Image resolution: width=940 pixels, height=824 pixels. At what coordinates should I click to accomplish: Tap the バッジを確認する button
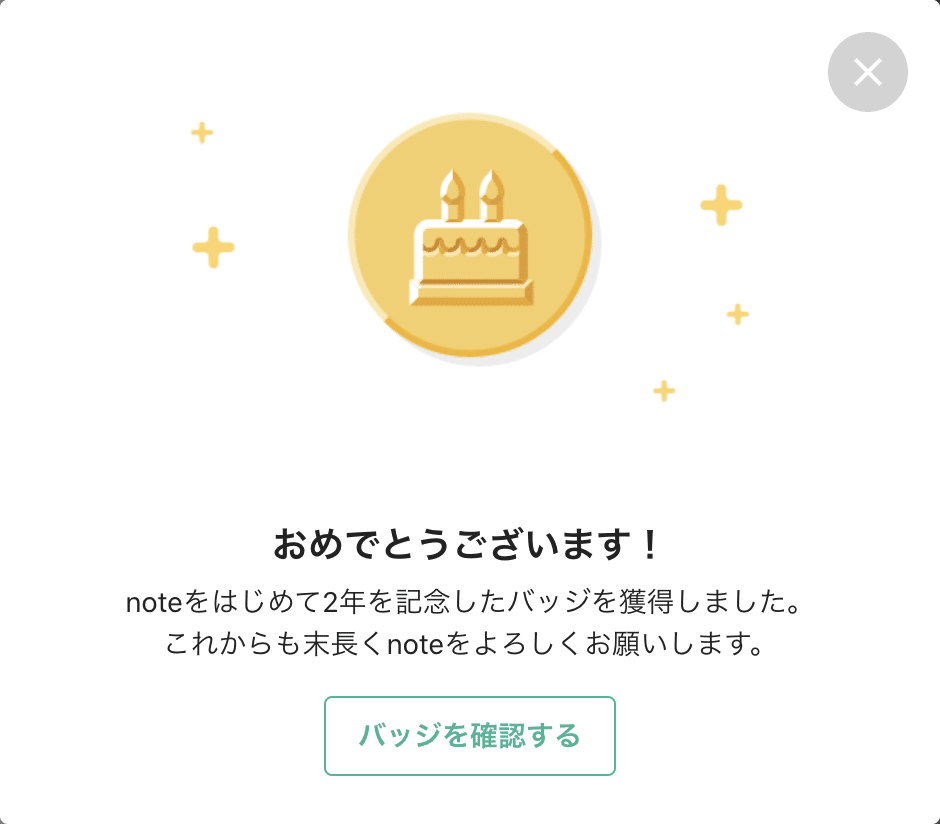(x=469, y=736)
